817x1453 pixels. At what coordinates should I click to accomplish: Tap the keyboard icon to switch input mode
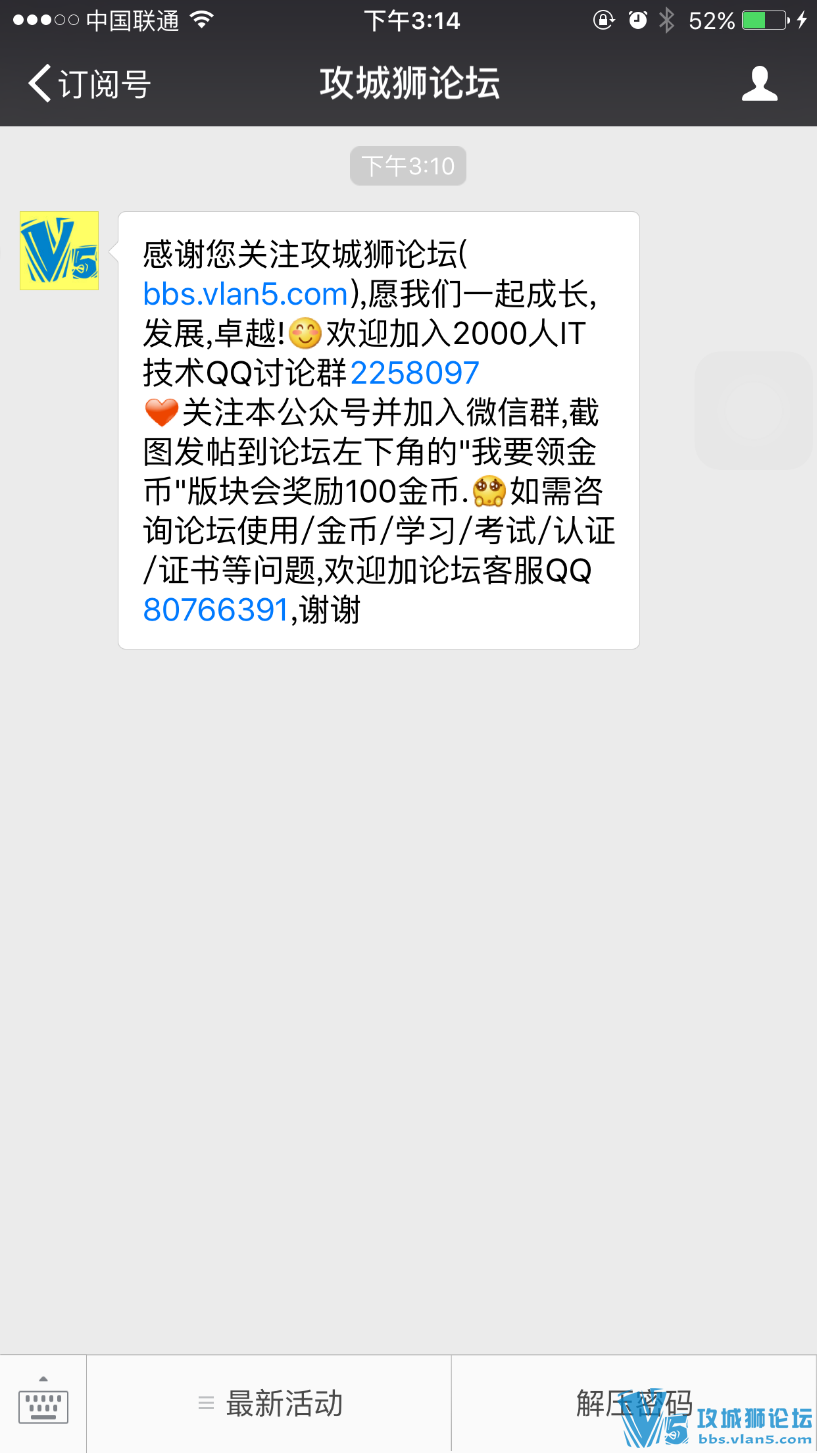click(44, 1404)
